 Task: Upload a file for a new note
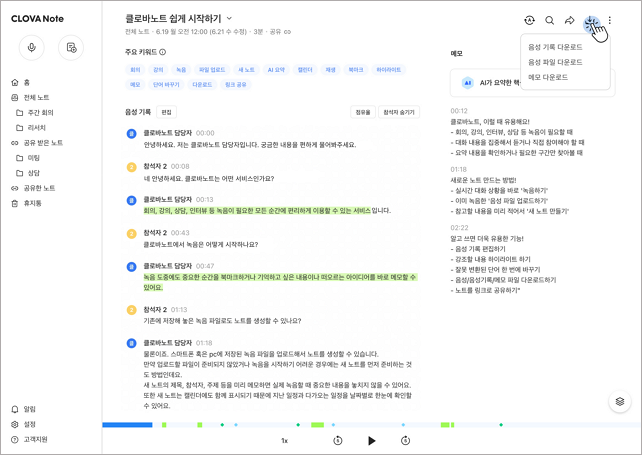pyautogui.click(x=69, y=47)
